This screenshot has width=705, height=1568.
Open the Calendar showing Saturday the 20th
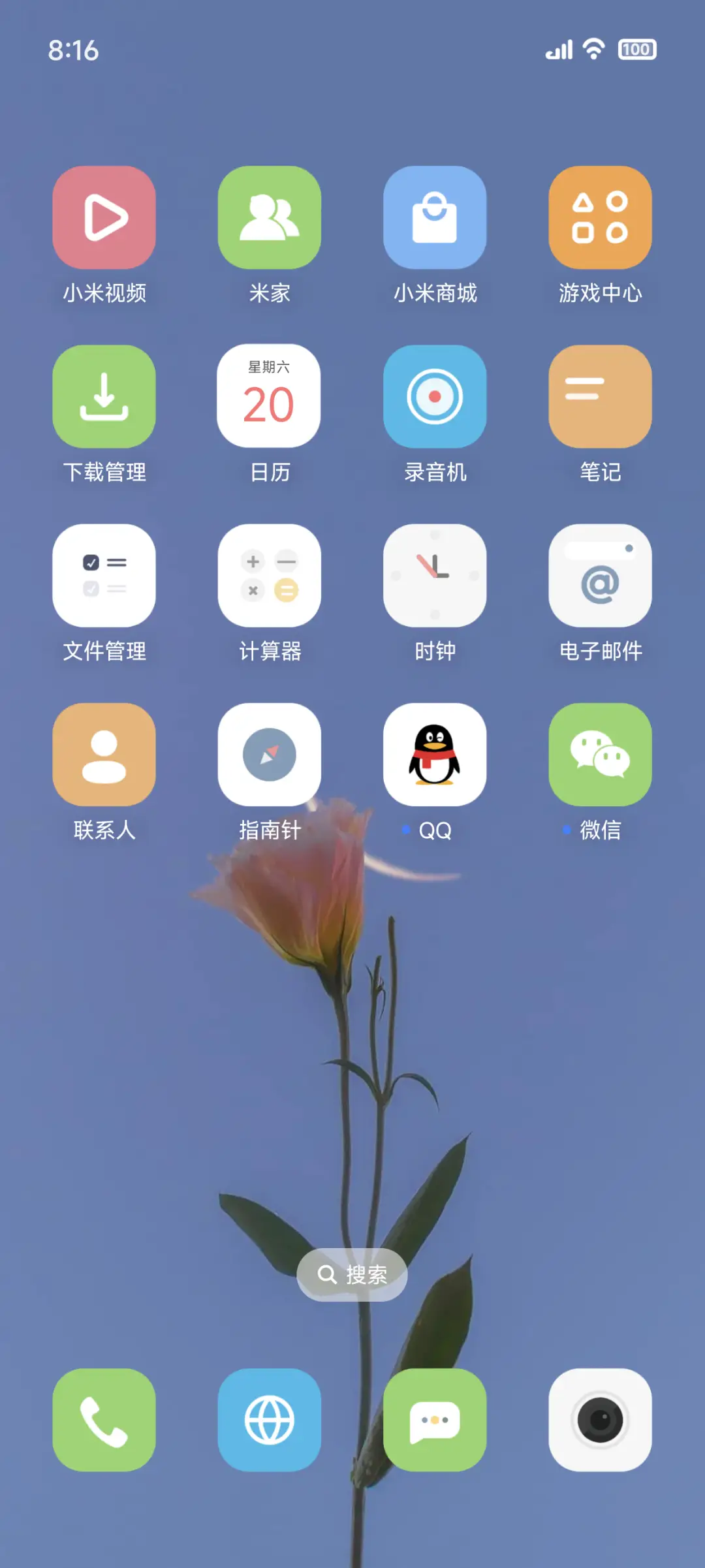pyautogui.click(x=270, y=396)
